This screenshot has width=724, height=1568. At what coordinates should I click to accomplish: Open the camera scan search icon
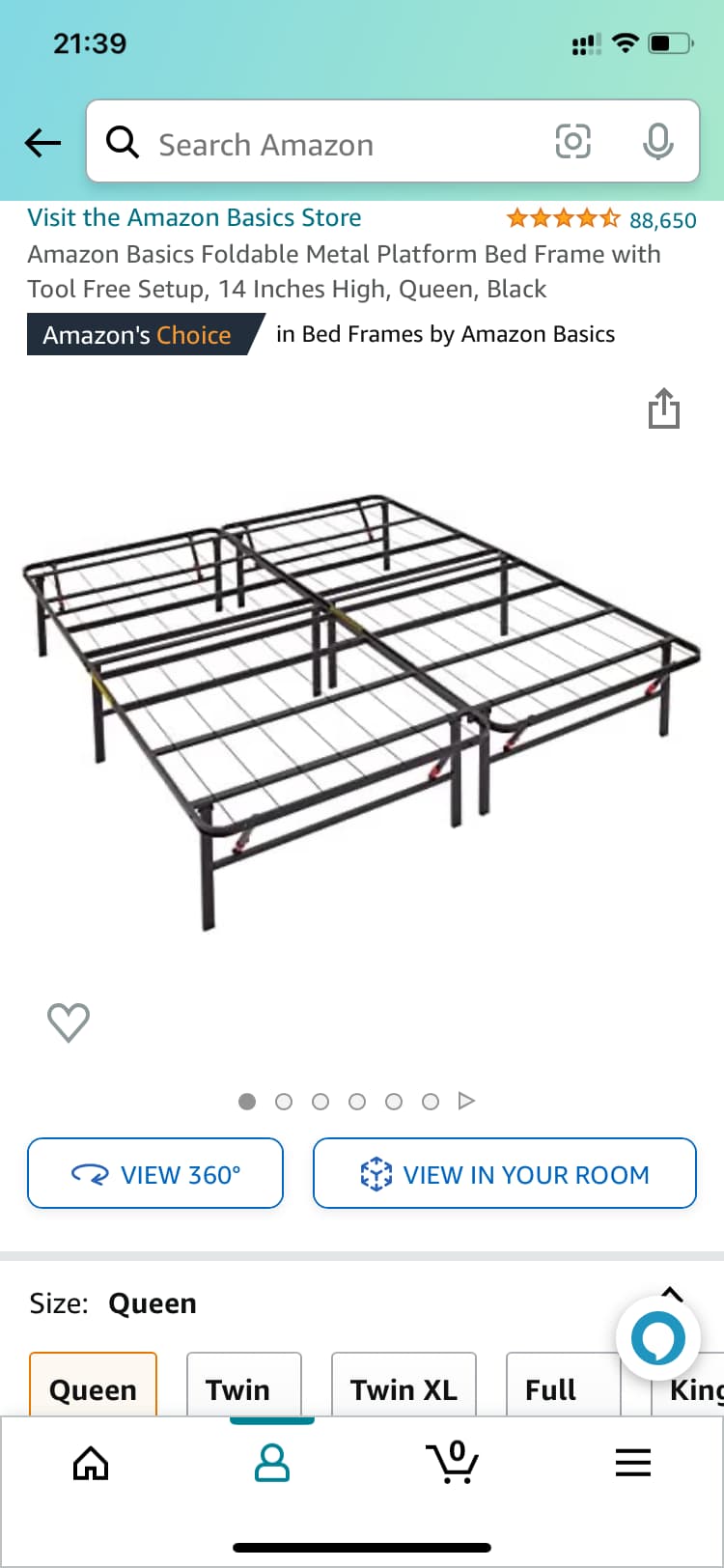click(x=572, y=142)
